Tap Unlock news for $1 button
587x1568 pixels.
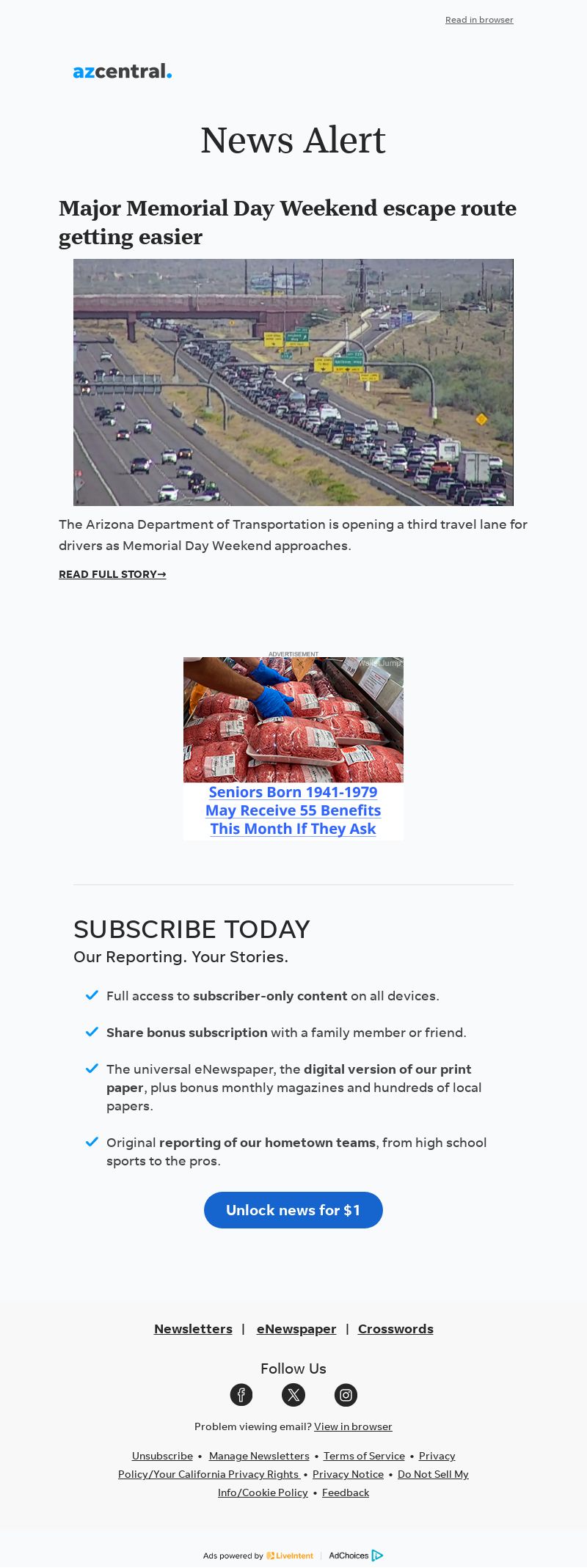(x=293, y=1210)
